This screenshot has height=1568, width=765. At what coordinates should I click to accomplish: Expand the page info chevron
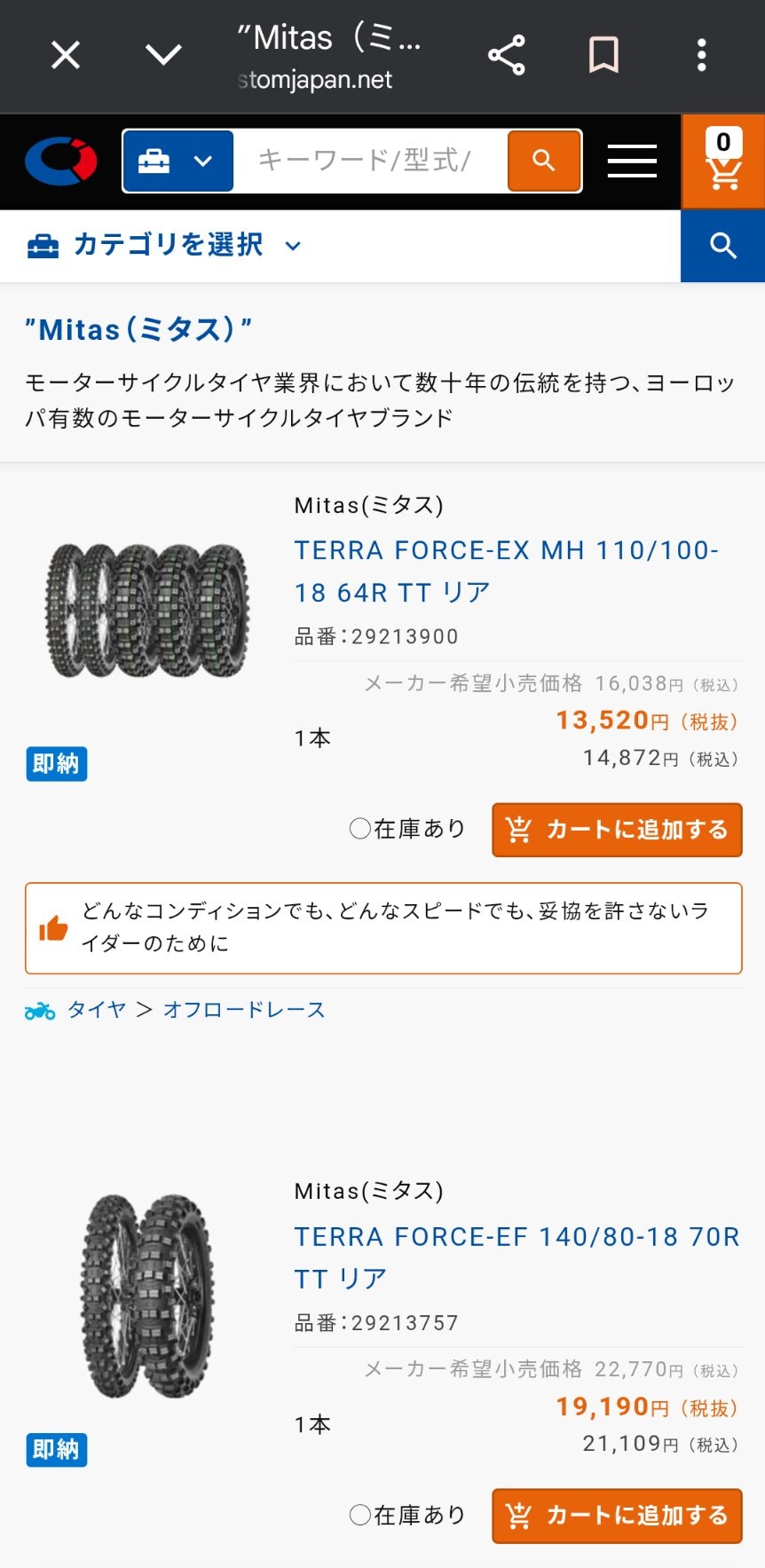click(163, 56)
